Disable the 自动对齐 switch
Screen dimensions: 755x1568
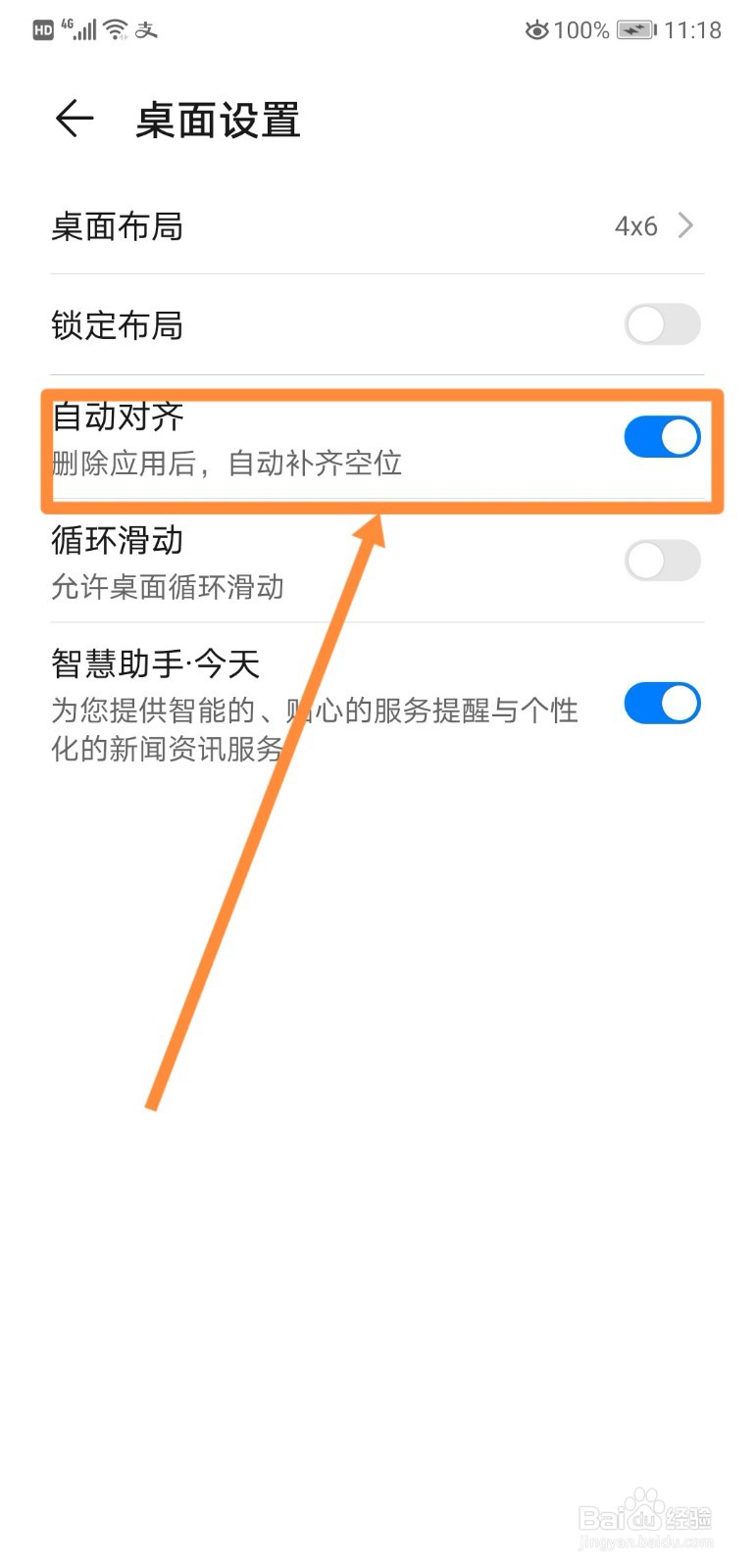pos(662,438)
